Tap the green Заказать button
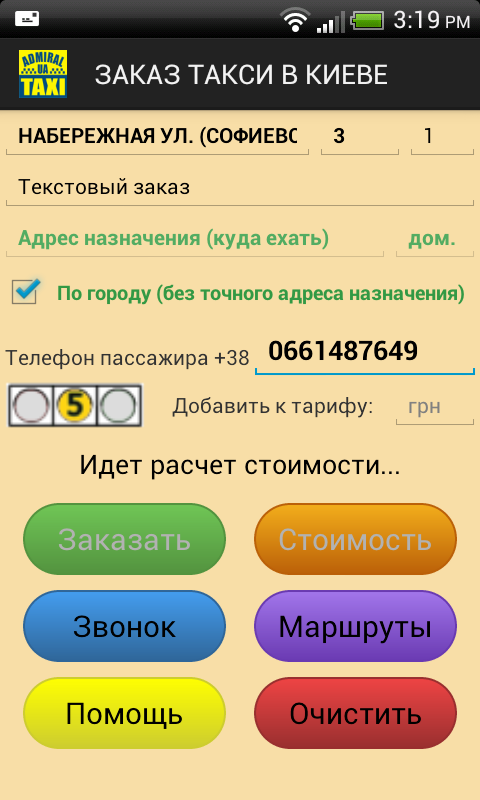 tap(124, 539)
